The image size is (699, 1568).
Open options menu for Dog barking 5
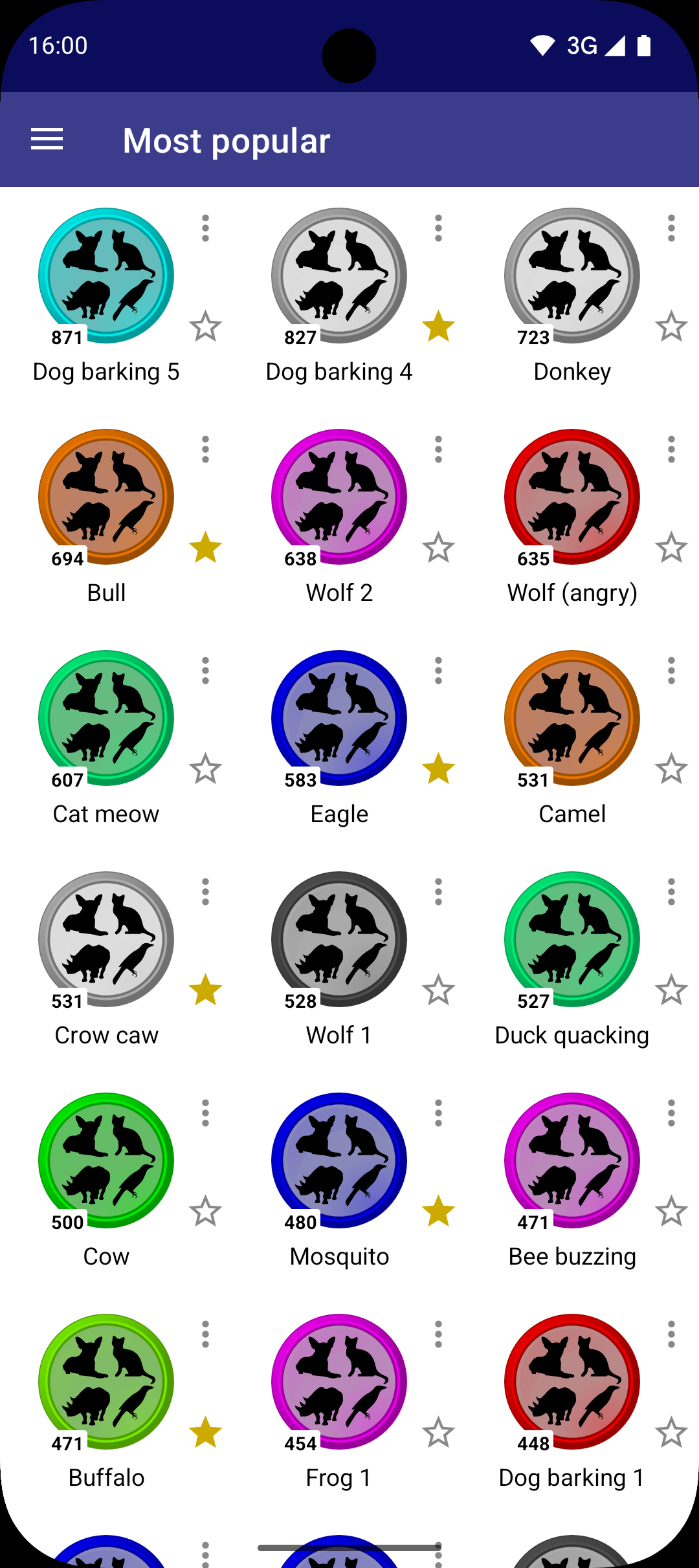tap(205, 228)
